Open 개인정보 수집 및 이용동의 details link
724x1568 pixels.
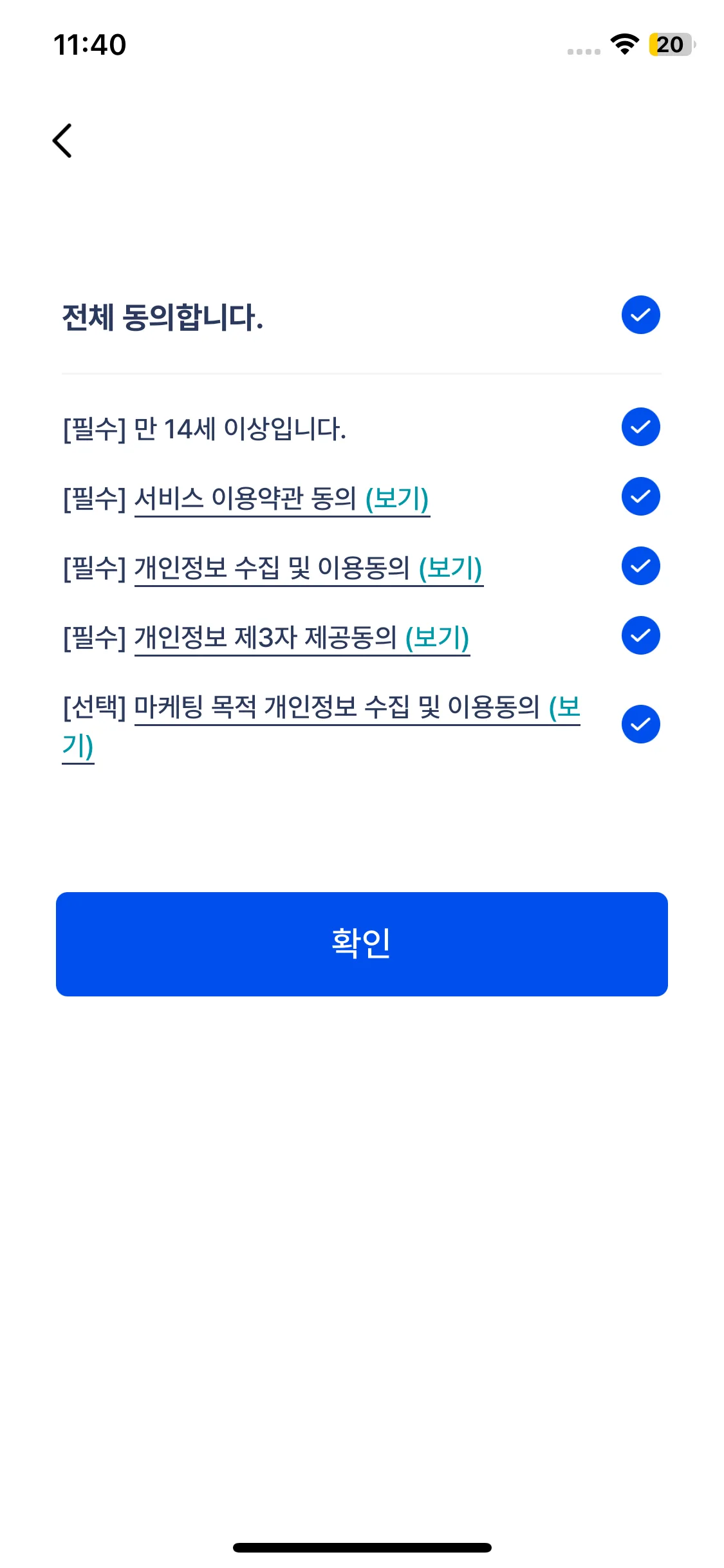tap(450, 568)
